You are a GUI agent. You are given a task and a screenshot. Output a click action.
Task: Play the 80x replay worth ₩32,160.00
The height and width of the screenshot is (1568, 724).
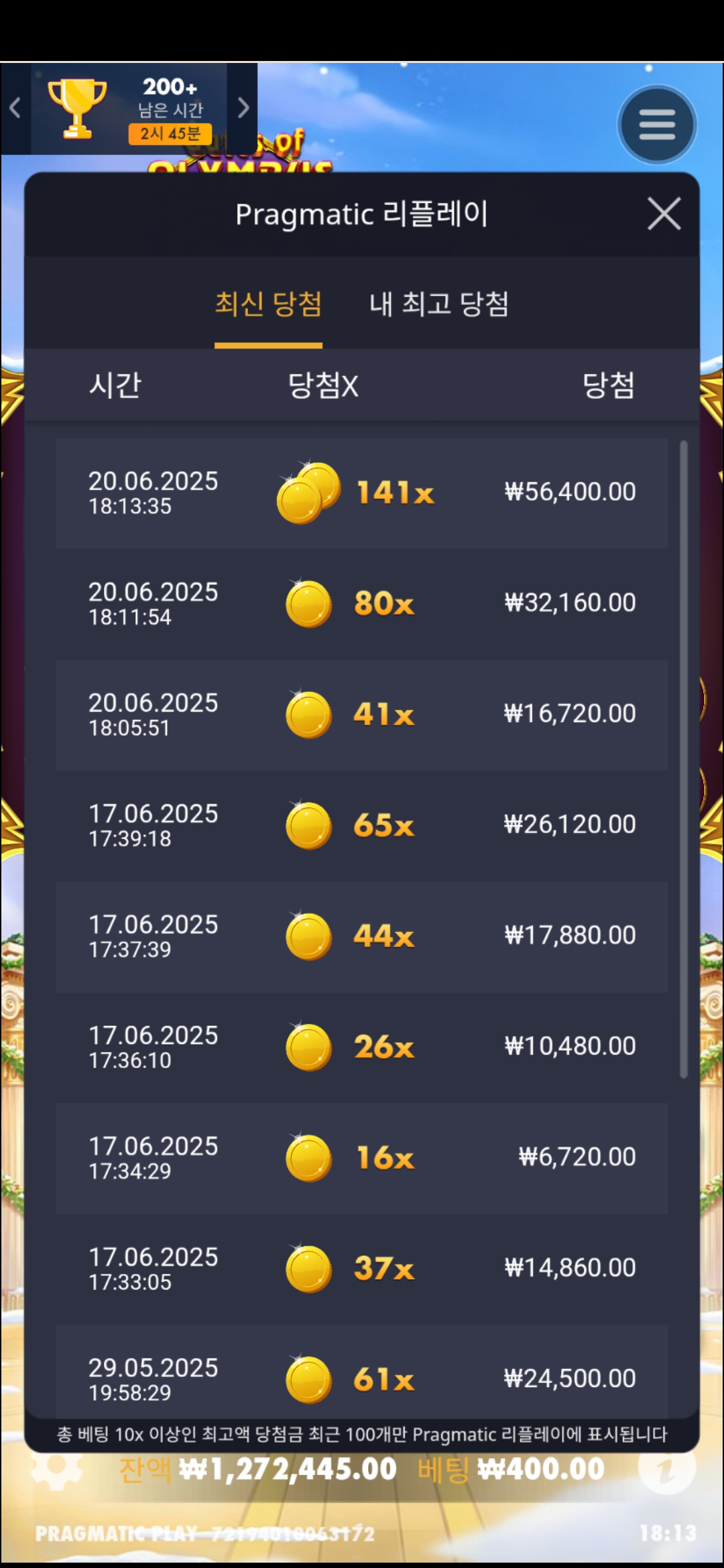point(362,604)
